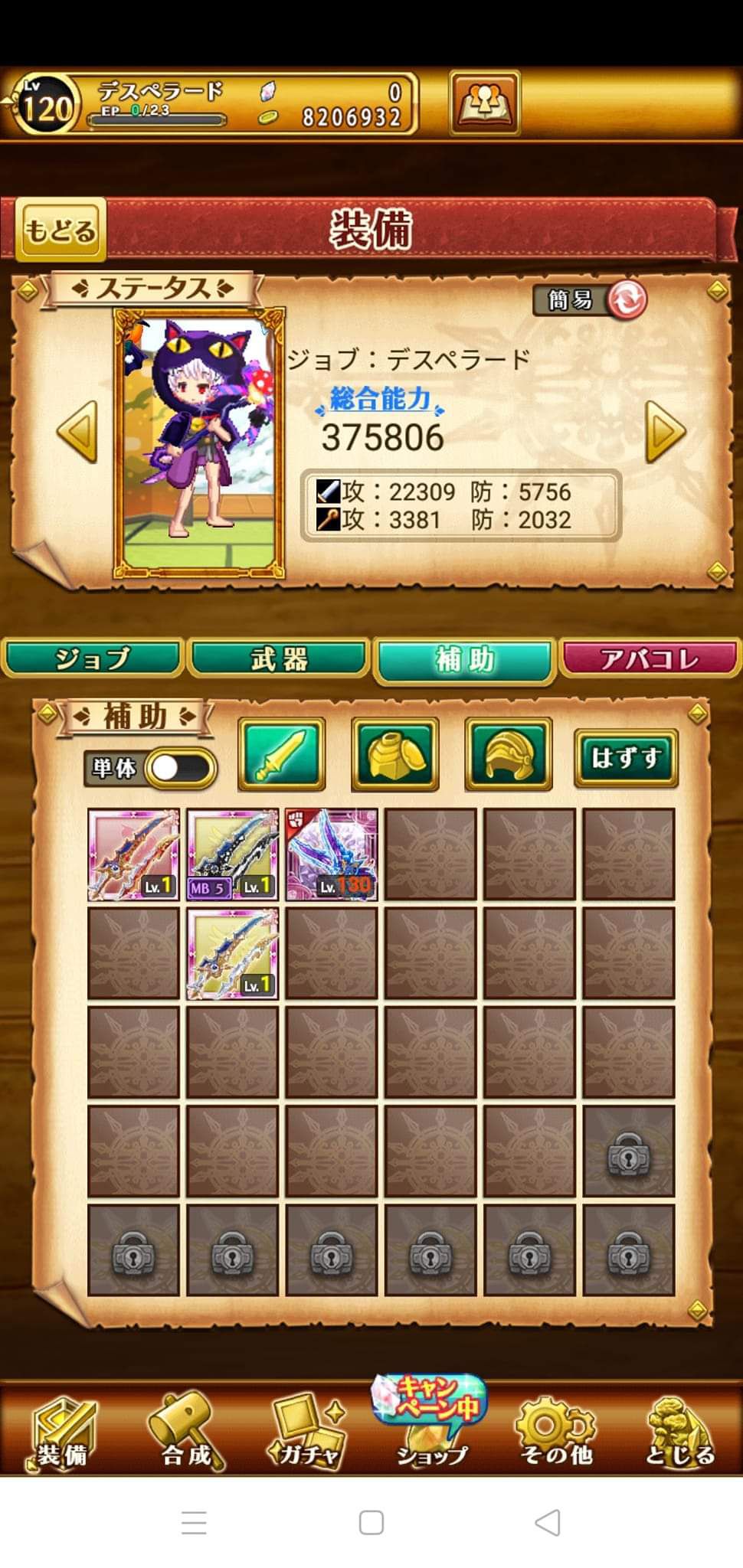This screenshot has width=743, height=1568.
Task: Tap the もどる back button
Action: 60,230
